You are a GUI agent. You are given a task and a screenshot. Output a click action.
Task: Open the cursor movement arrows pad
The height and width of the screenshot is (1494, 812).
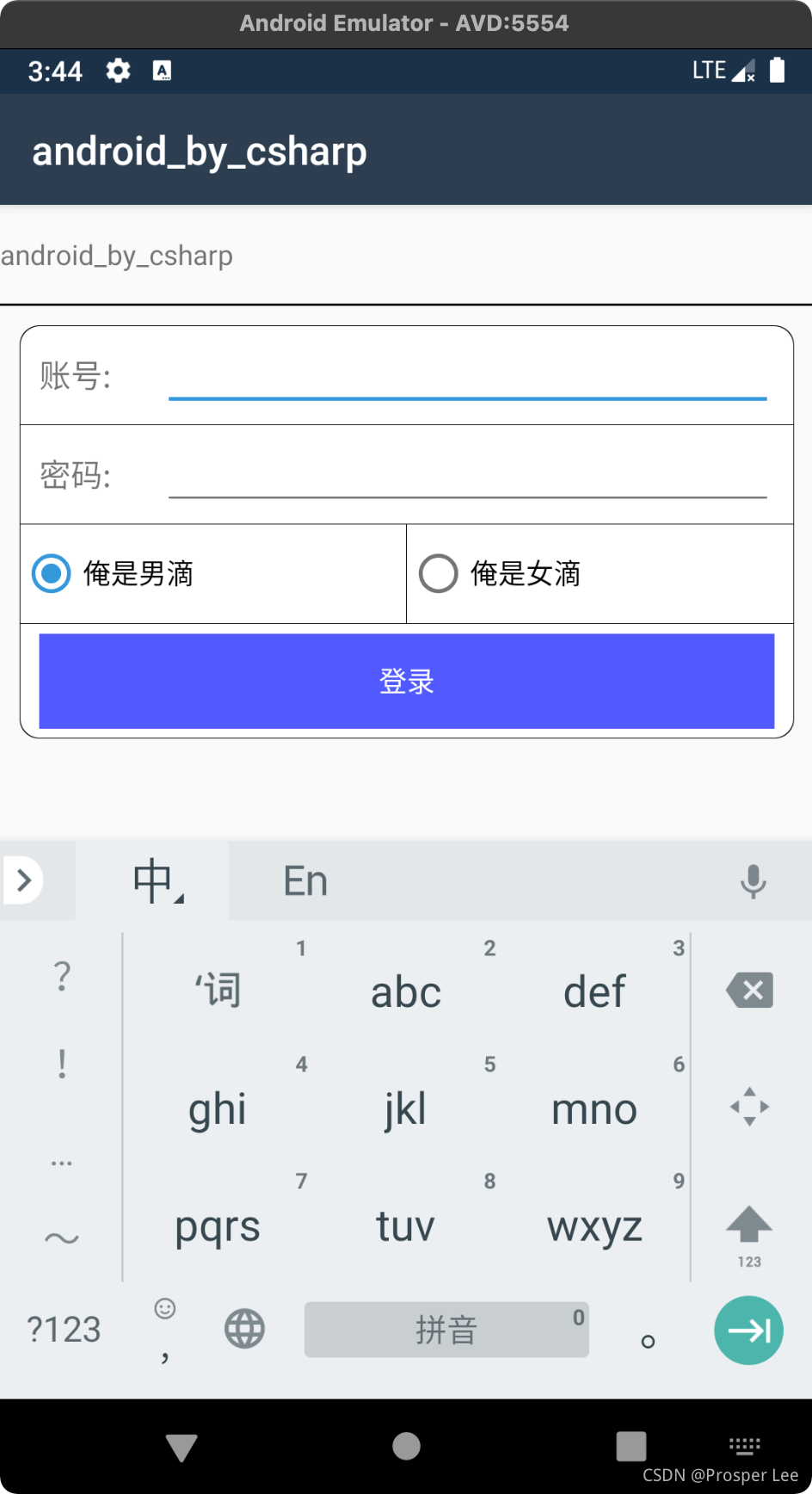[749, 1107]
